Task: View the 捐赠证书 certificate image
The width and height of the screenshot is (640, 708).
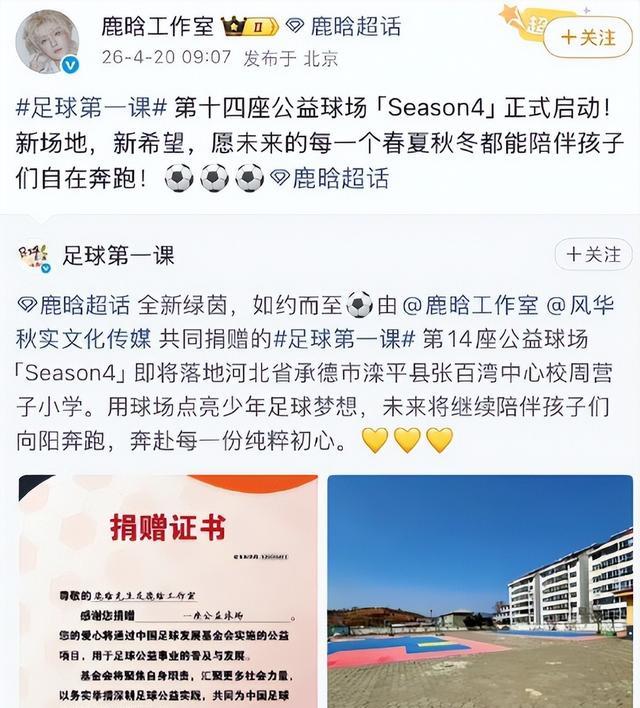Action: (x=168, y=590)
